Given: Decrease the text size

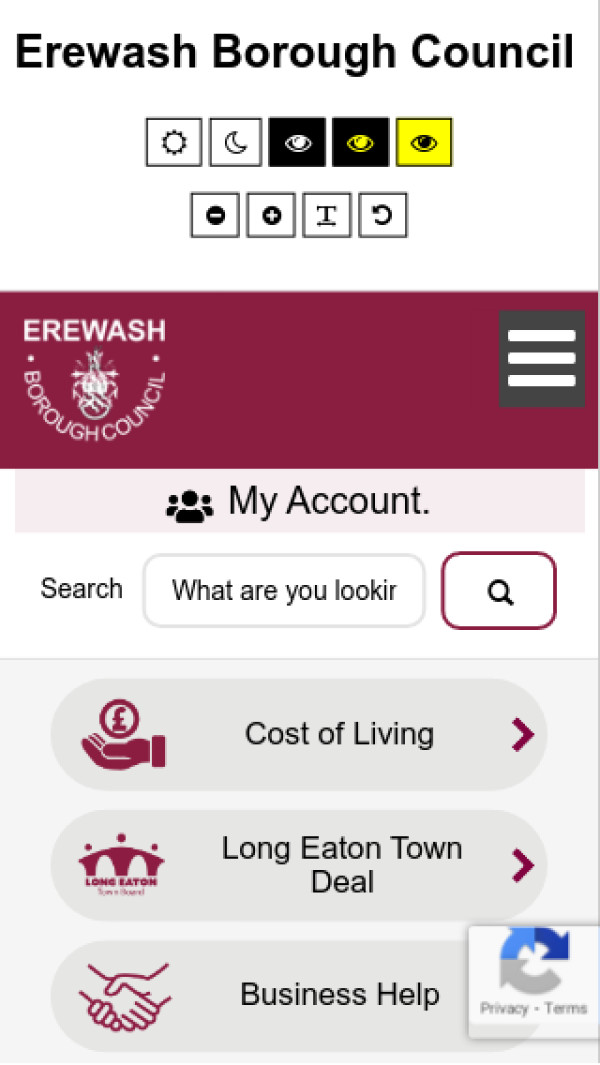Looking at the screenshot, I should (x=215, y=215).
